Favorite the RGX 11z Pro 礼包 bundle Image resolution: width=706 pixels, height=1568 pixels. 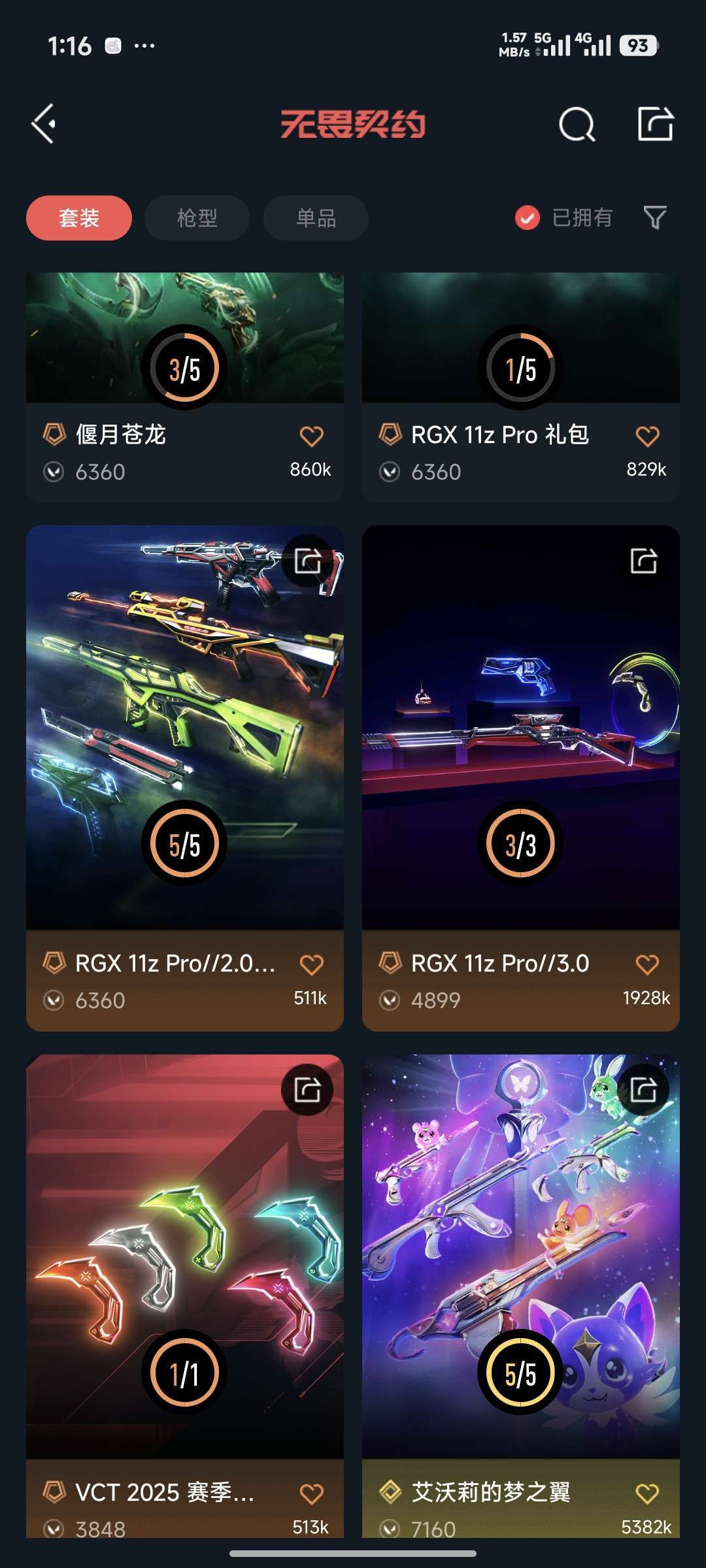647,433
